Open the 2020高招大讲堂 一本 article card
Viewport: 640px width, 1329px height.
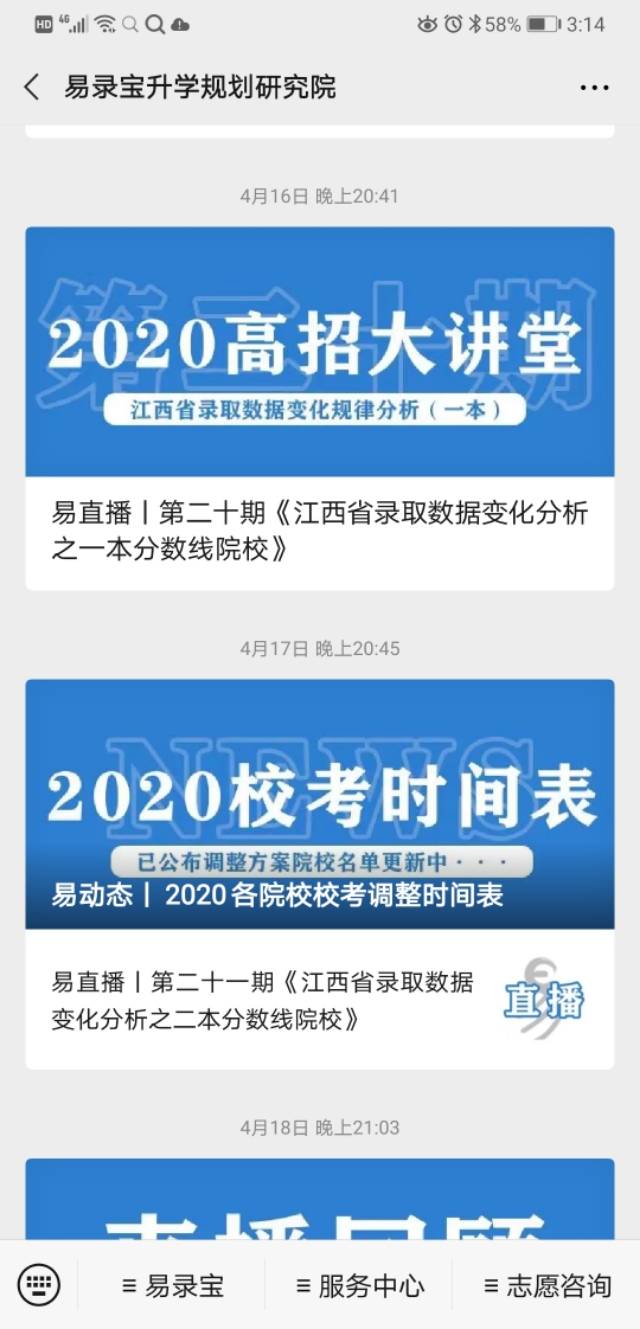coord(320,407)
